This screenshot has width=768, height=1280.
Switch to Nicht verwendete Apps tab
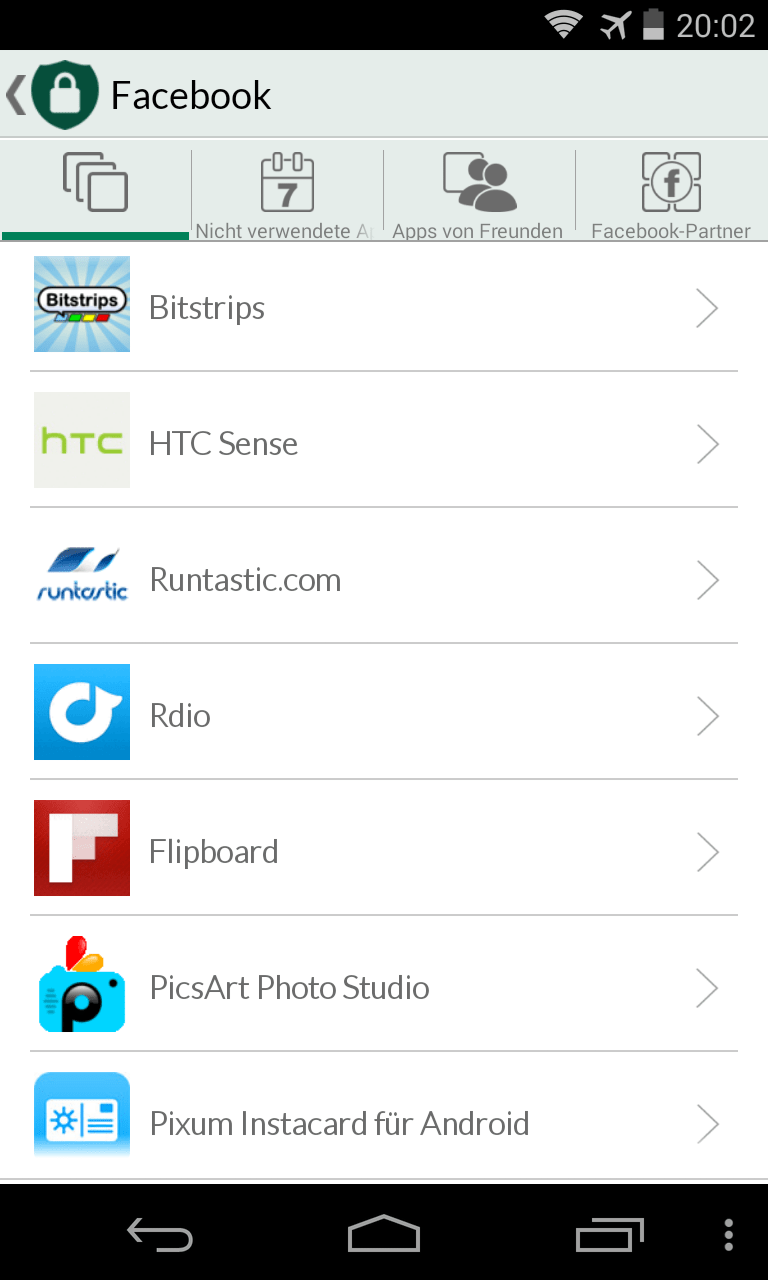(287, 192)
